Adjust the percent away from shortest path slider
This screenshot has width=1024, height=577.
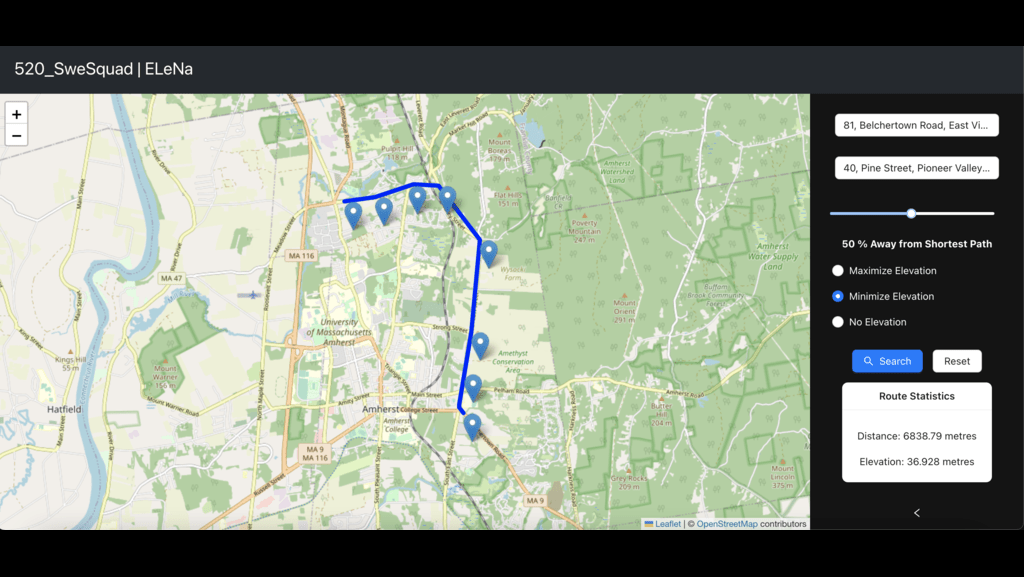pyautogui.click(x=911, y=213)
